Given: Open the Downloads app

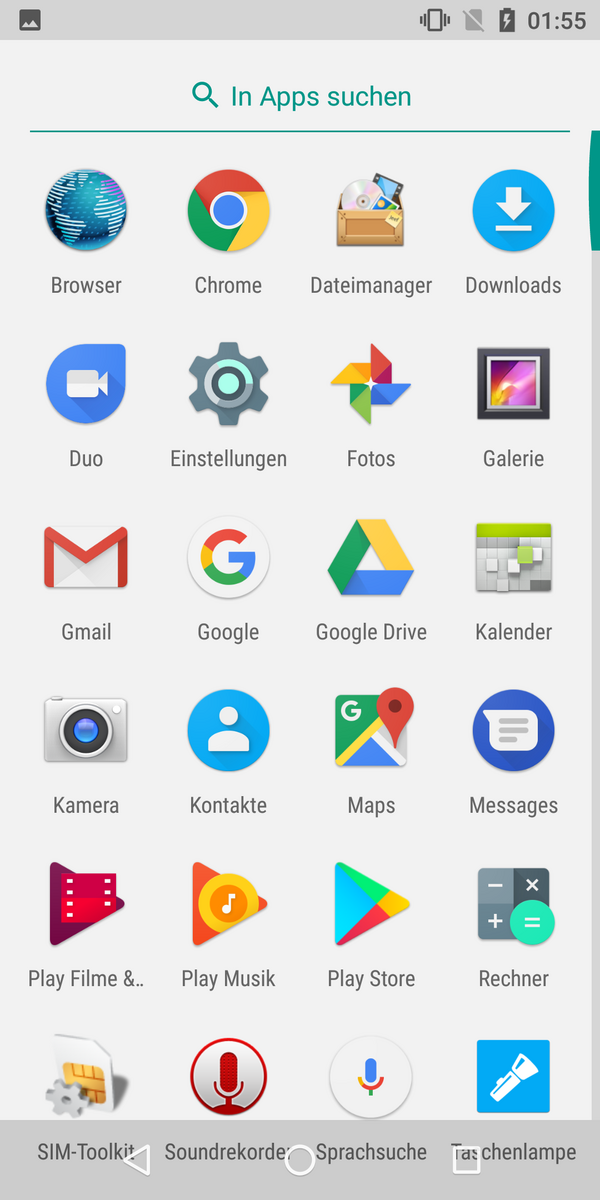Looking at the screenshot, I should pos(513,211).
